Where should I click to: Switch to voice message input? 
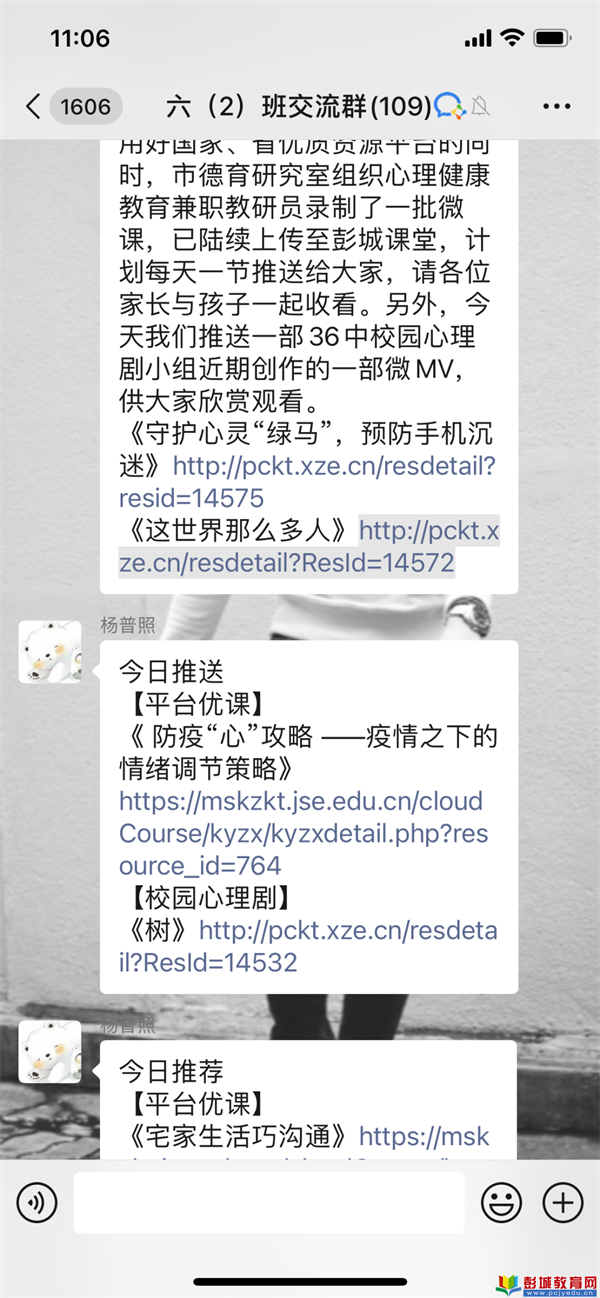[x=37, y=1202]
